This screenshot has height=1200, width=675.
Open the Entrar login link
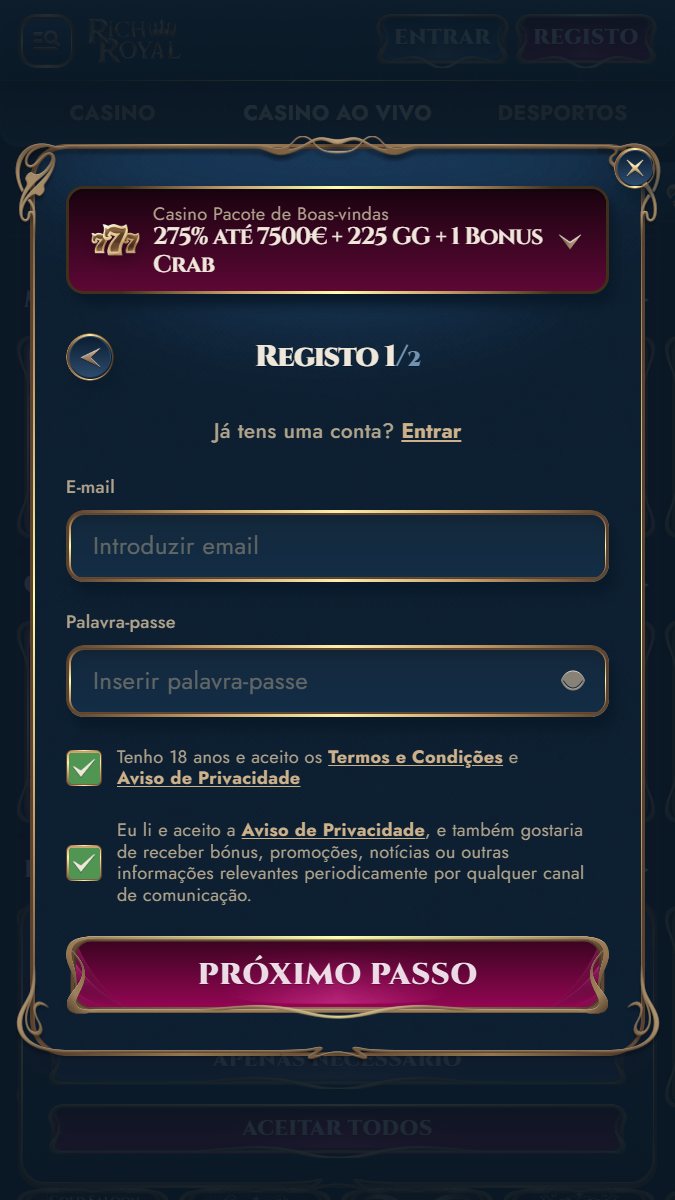[x=431, y=432]
